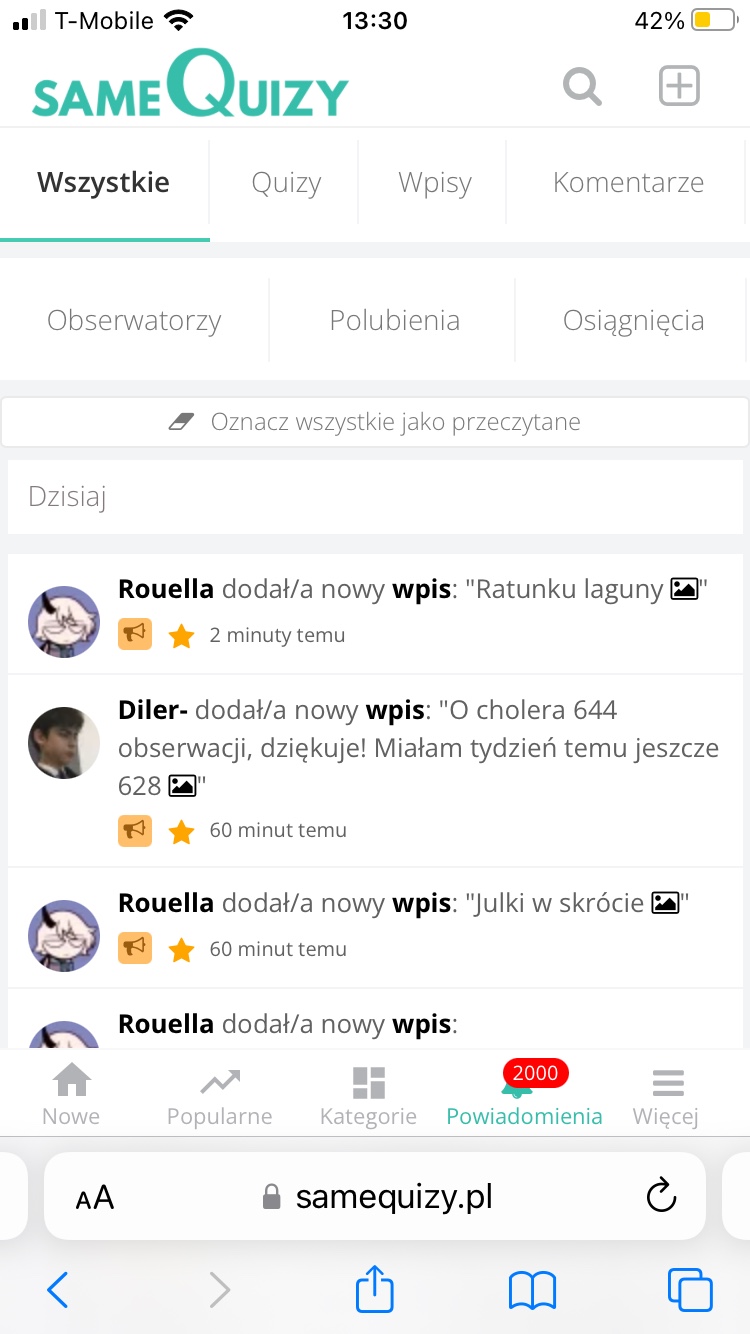The width and height of the screenshot is (750, 1334).
Task: Switch to the Wpisy tab
Action: (x=434, y=183)
